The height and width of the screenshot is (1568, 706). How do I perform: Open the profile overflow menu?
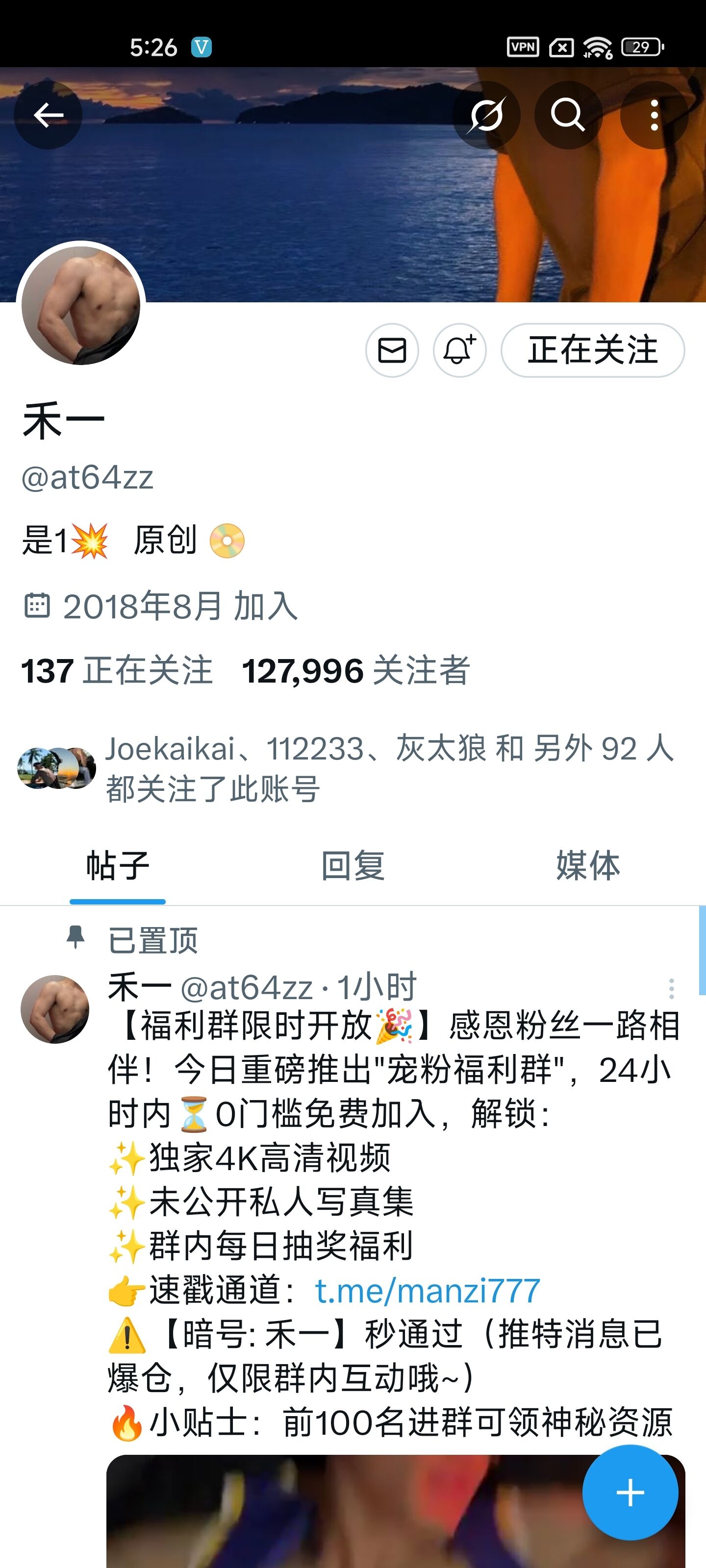tap(654, 115)
